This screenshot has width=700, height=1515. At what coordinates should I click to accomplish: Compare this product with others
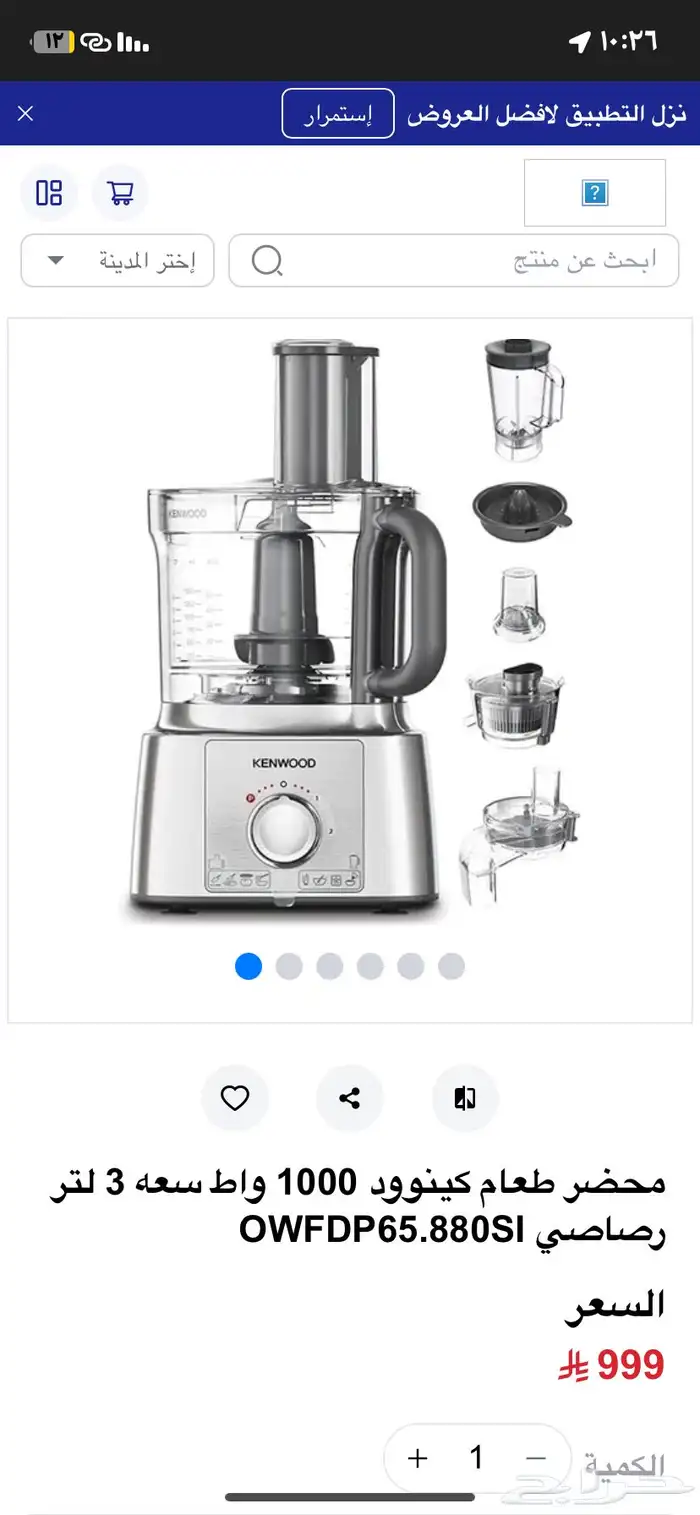click(x=464, y=1099)
